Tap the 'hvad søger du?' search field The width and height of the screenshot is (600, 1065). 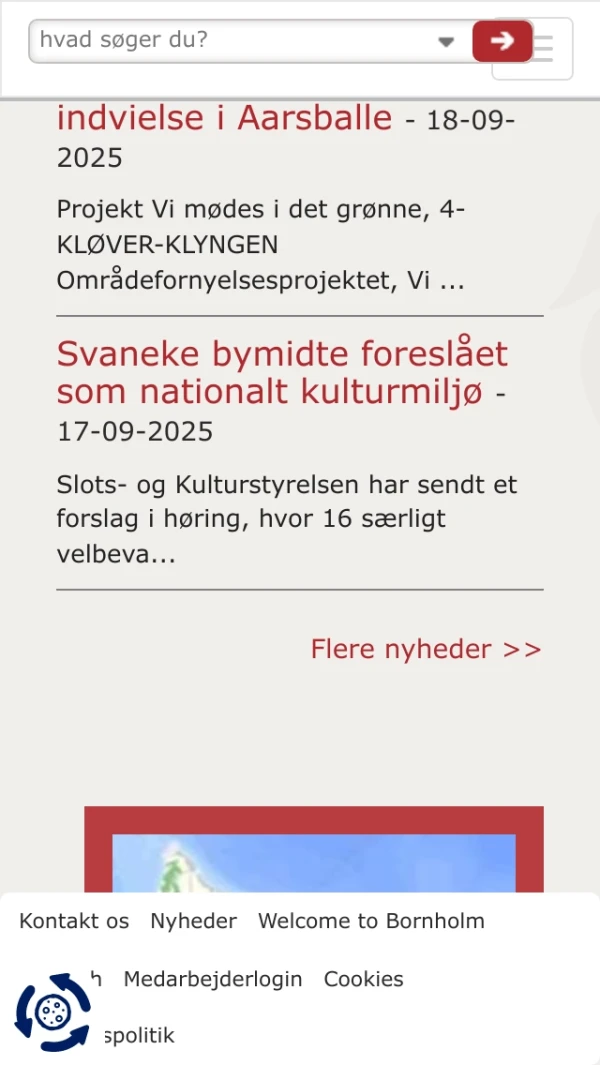point(230,41)
